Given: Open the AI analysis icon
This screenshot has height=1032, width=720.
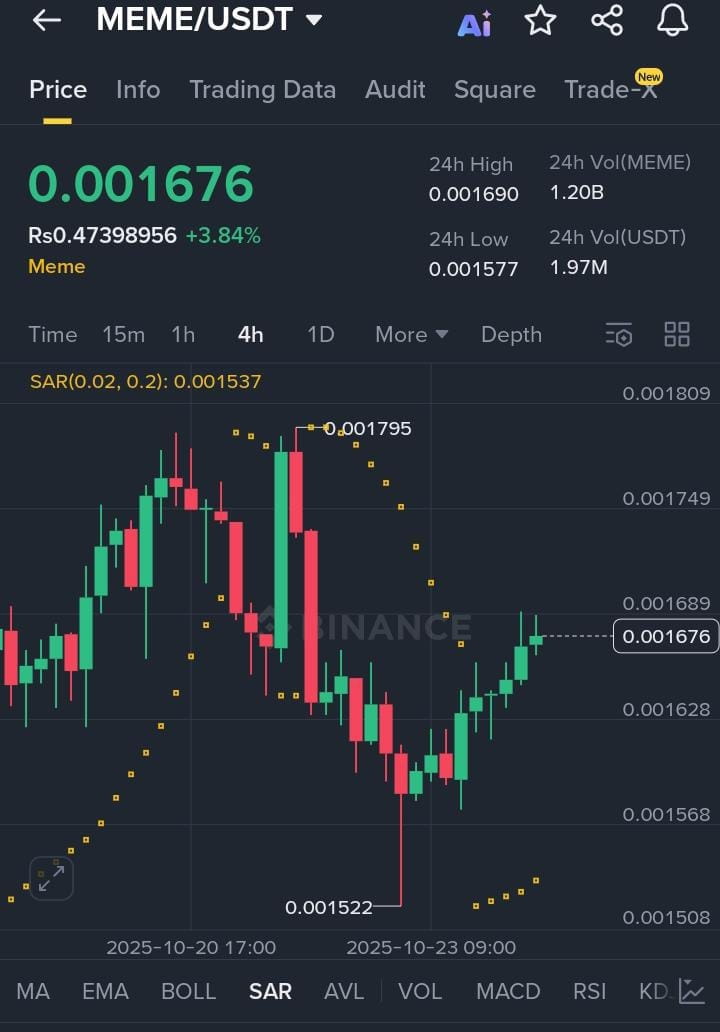Looking at the screenshot, I should tap(474, 24).
